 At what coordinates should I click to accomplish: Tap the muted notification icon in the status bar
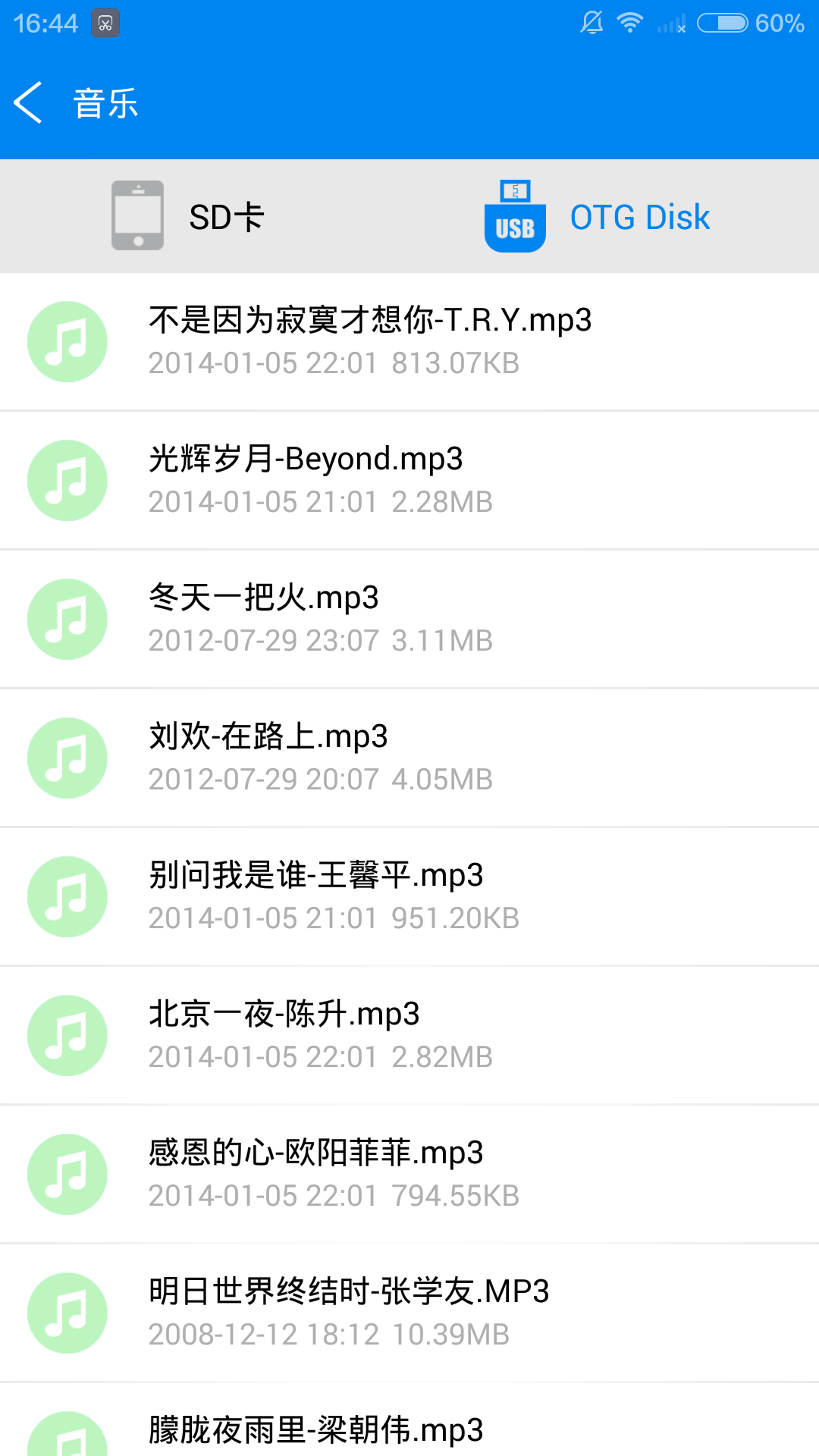pyautogui.click(x=591, y=23)
